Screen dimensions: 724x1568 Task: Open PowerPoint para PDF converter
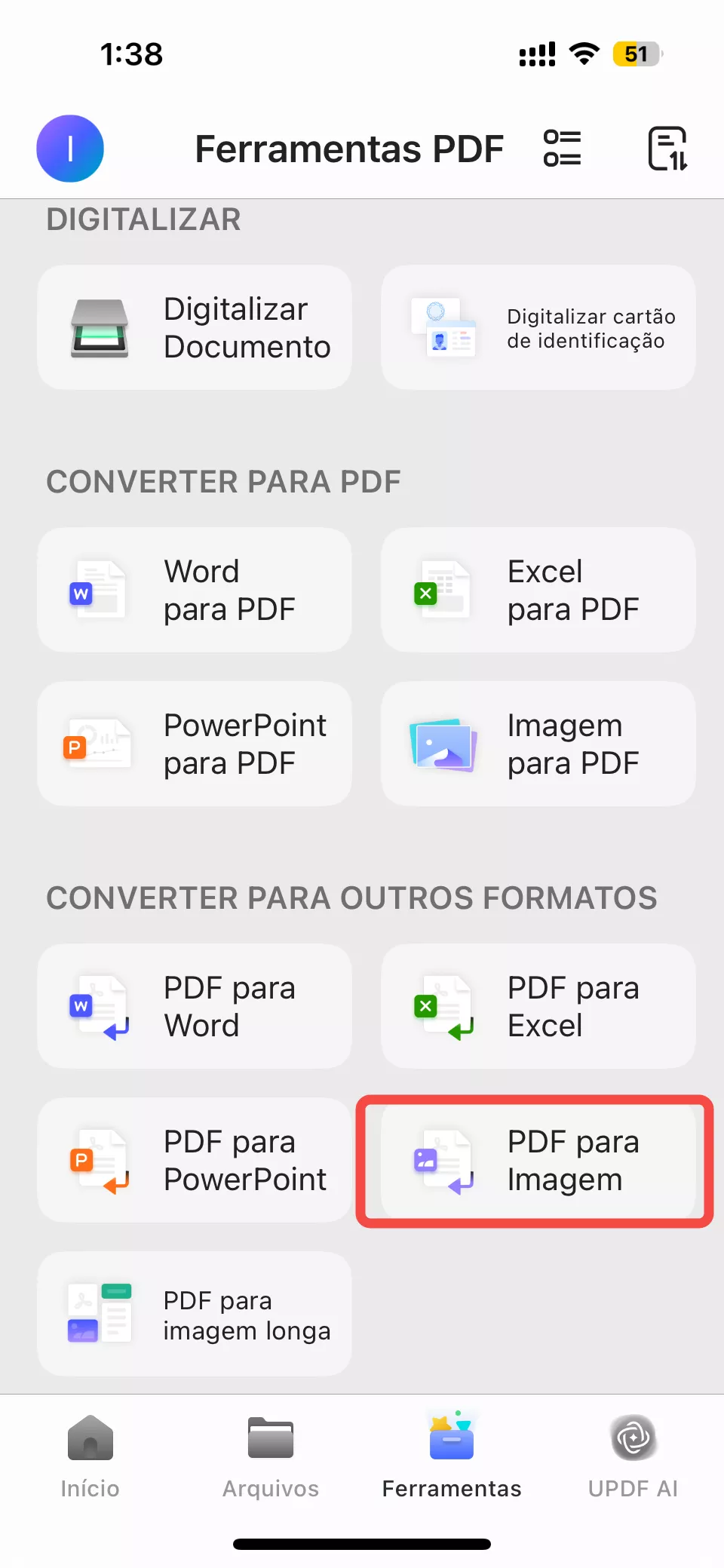click(195, 744)
